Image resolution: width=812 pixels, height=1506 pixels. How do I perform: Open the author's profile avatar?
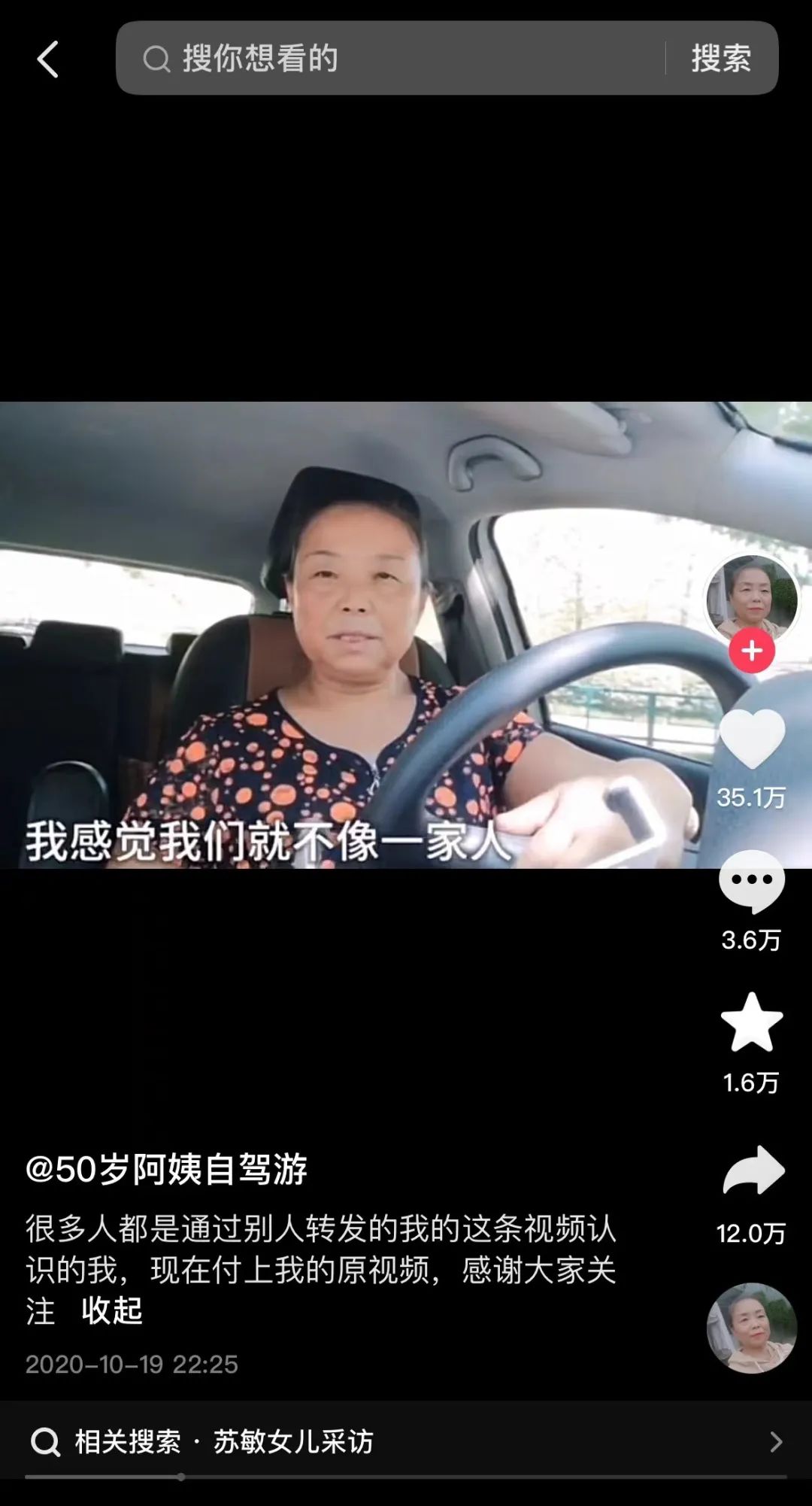pos(751,600)
